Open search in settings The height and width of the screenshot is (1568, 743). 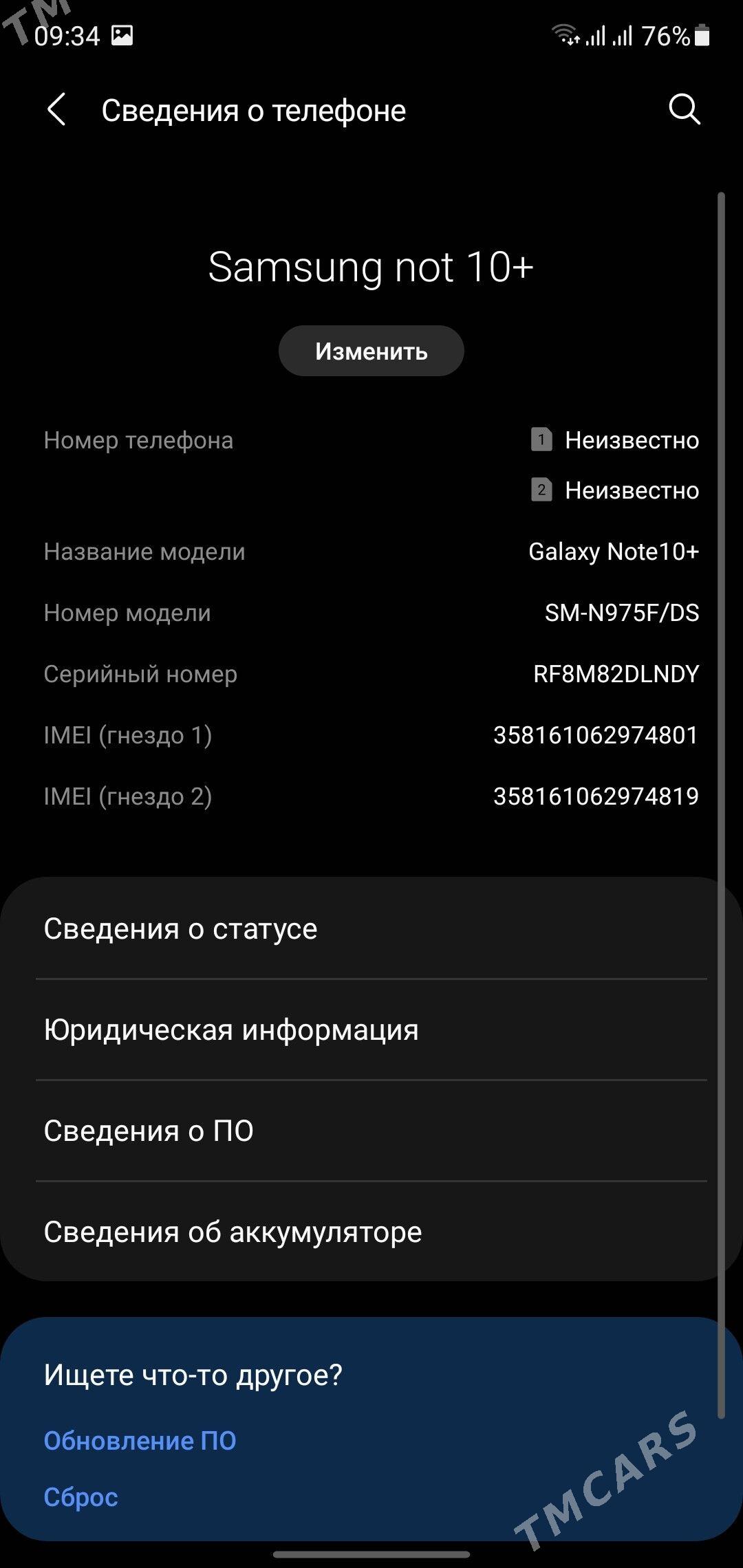point(685,110)
